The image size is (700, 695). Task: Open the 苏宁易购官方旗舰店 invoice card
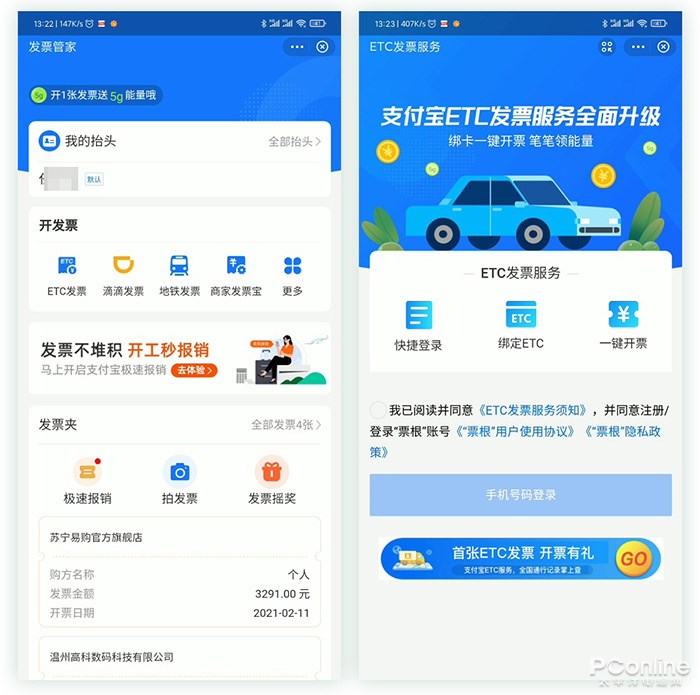[179, 570]
